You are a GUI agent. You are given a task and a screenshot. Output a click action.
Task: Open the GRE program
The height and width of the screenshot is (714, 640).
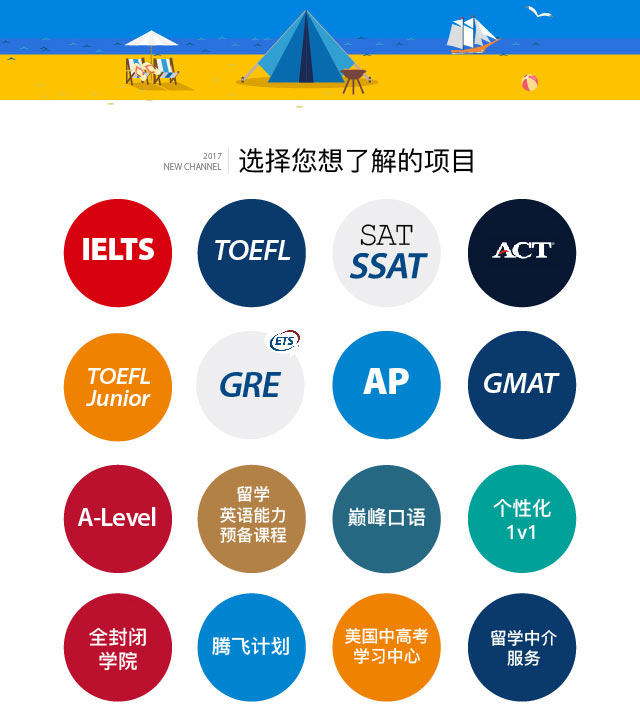coord(252,386)
